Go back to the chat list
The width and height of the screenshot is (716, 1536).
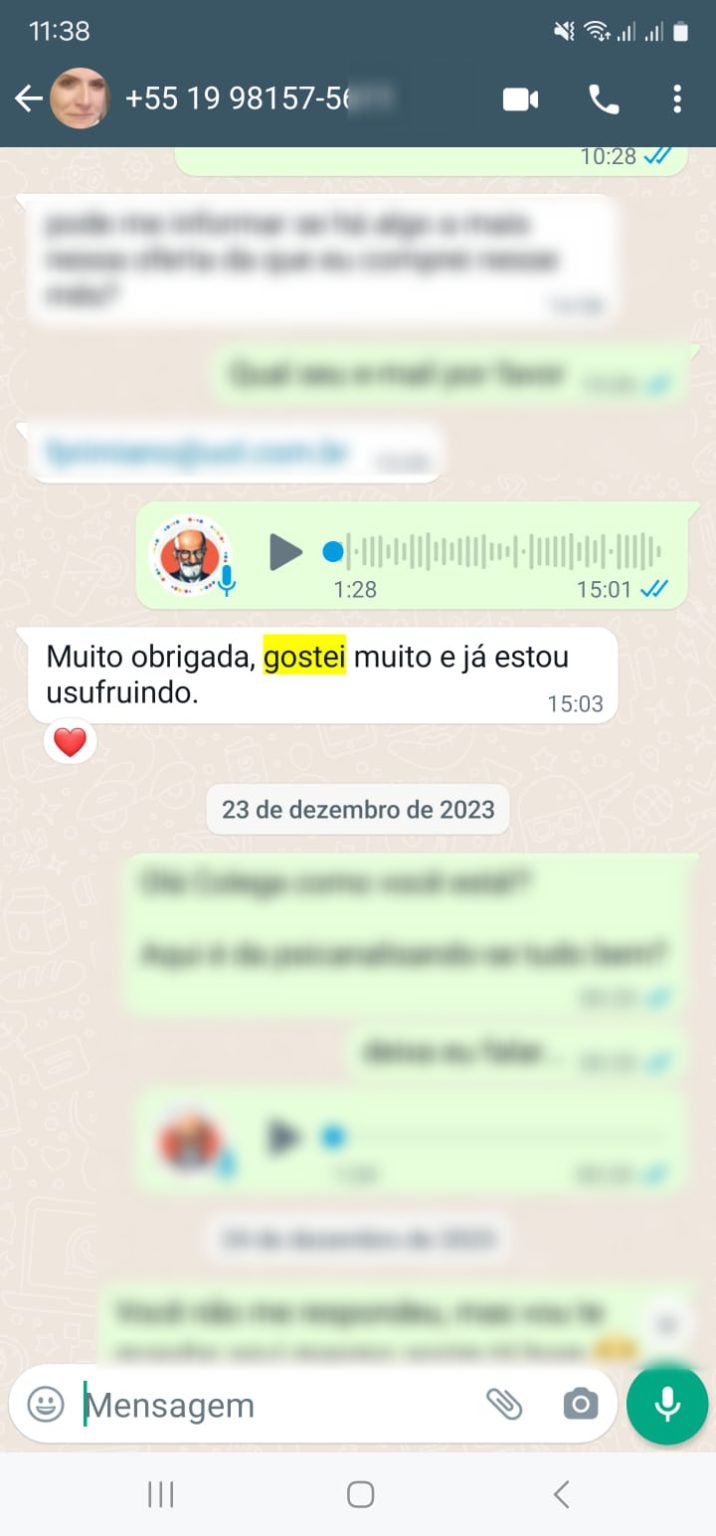tap(28, 98)
